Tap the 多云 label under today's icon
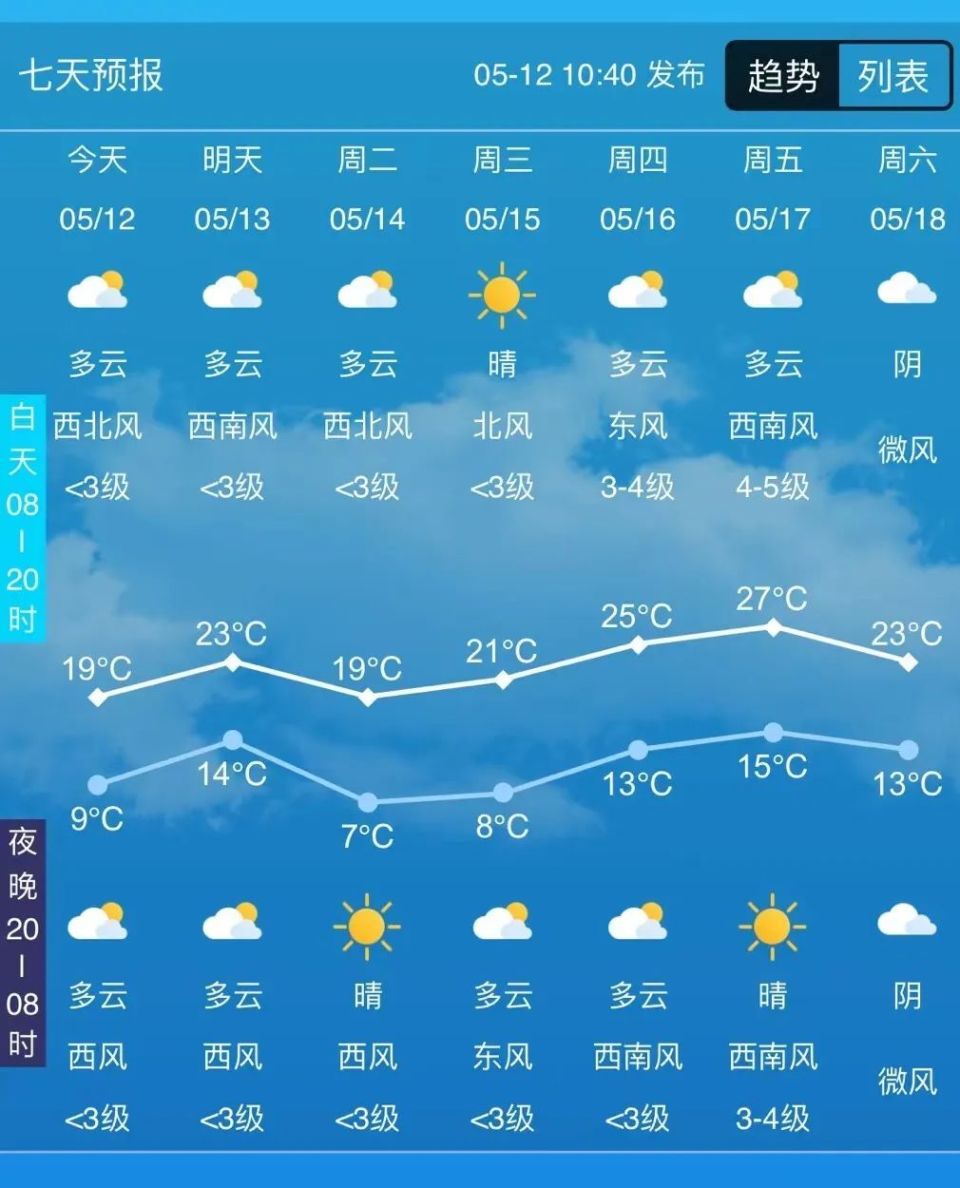Viewport: 960px width, 1188px height. 98,366
